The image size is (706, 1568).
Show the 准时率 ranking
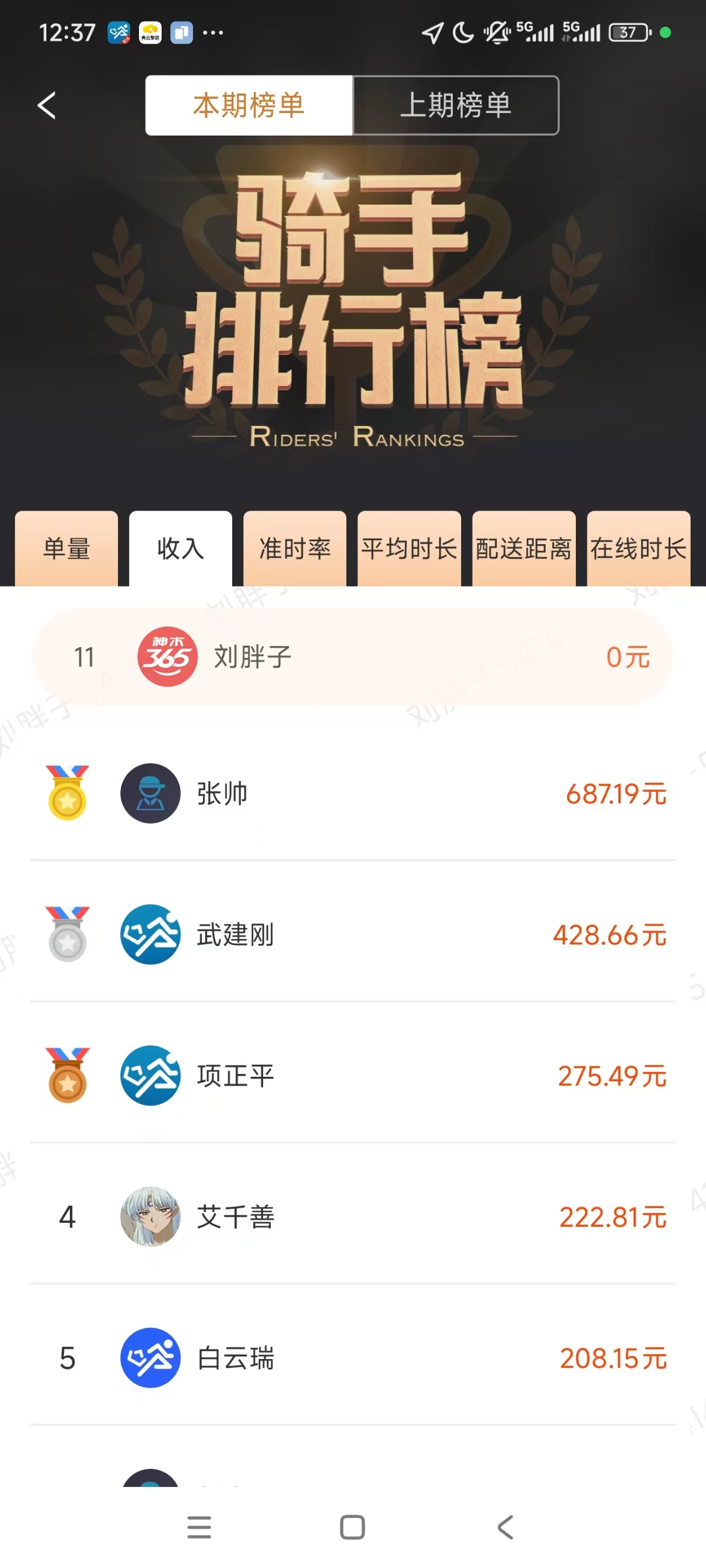pos(295,549)
